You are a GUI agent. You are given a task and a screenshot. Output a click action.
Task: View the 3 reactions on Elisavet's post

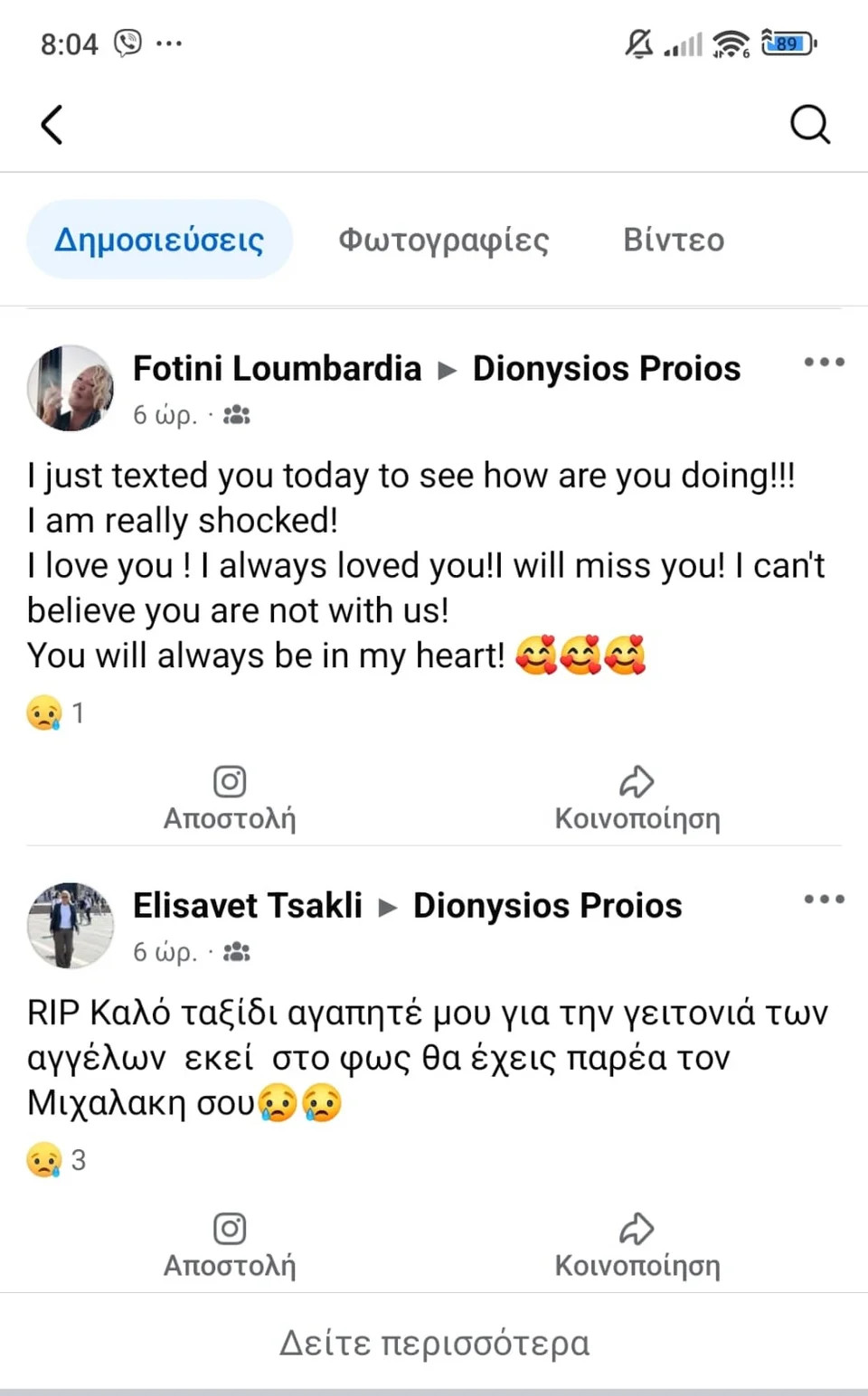pos(56,1159)
